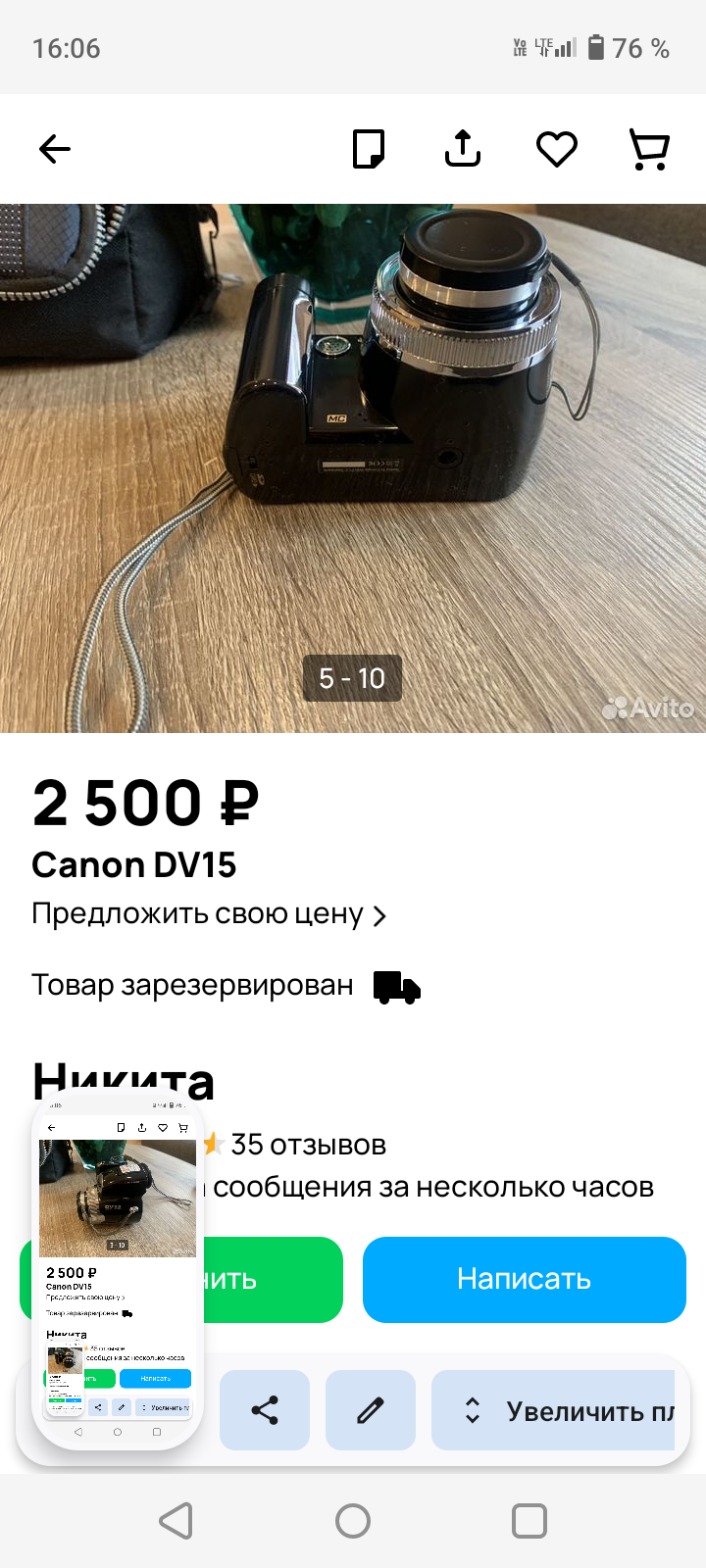Screen dimensions: 706x1568
Task: Add a note to this listing
Action: coord(369,149)
